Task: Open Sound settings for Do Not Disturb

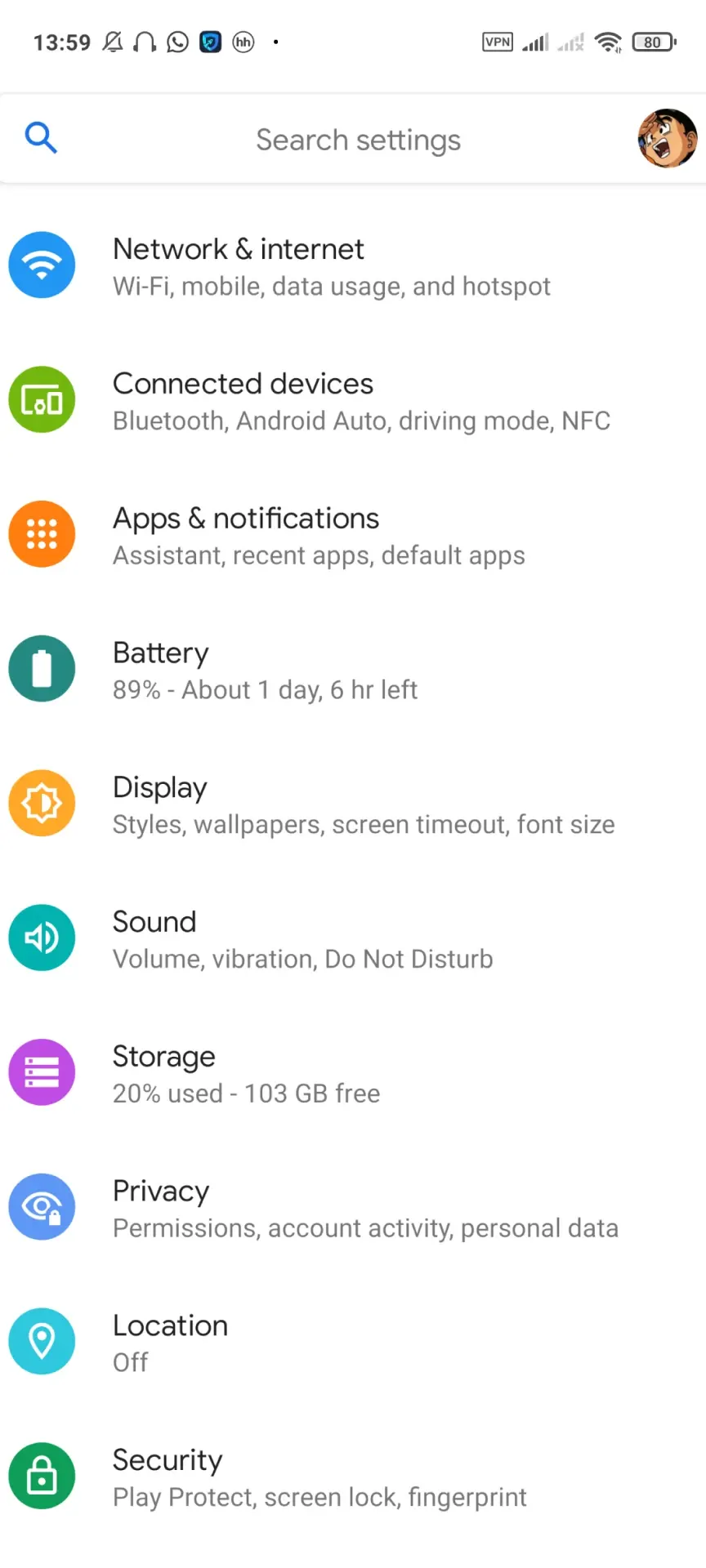Action: [x=302, y=939]
